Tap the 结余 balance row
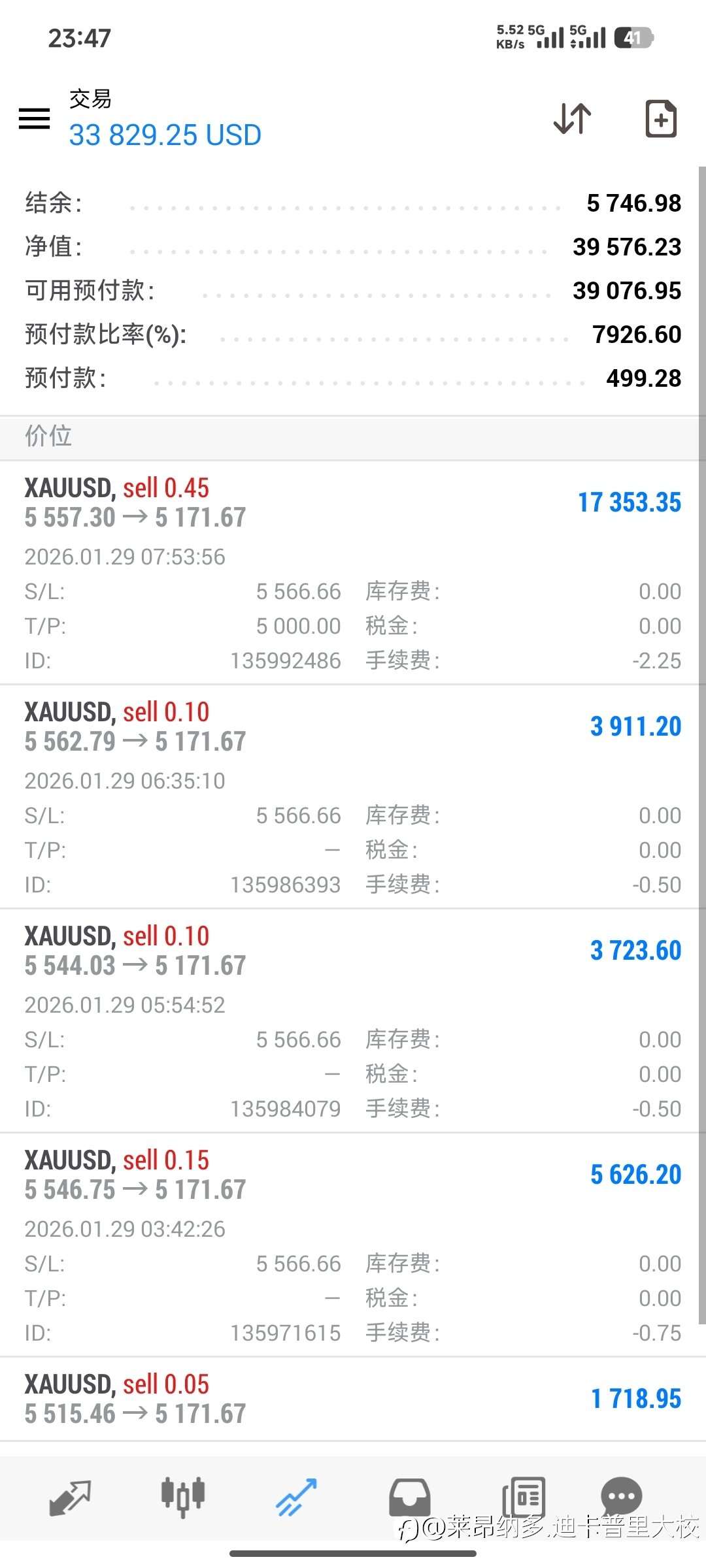Viewport: 706px width, 1568px height. [x=353, y=203]
